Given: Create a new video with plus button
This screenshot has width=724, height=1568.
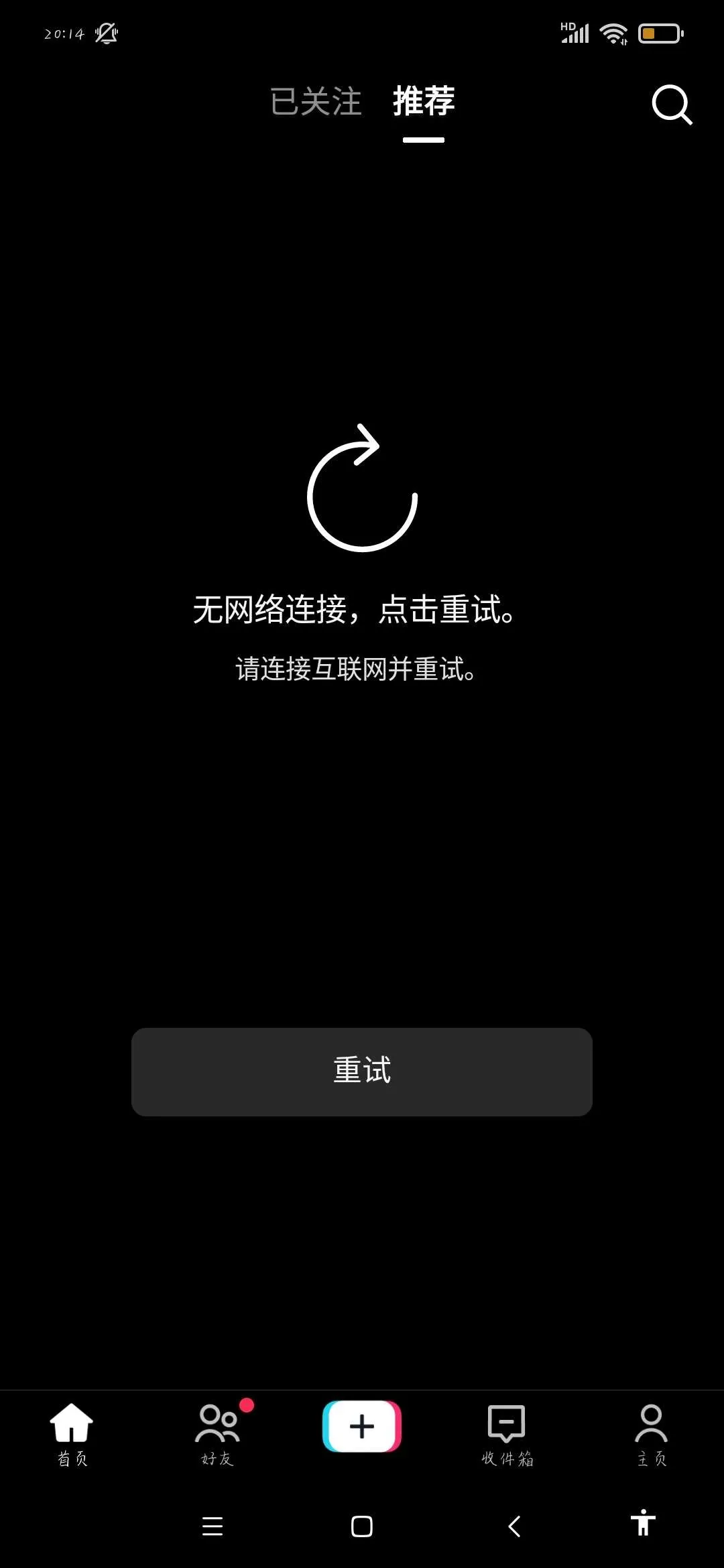Looking at the screenshot, I should pyautogui.click(x=362, y=1426).
